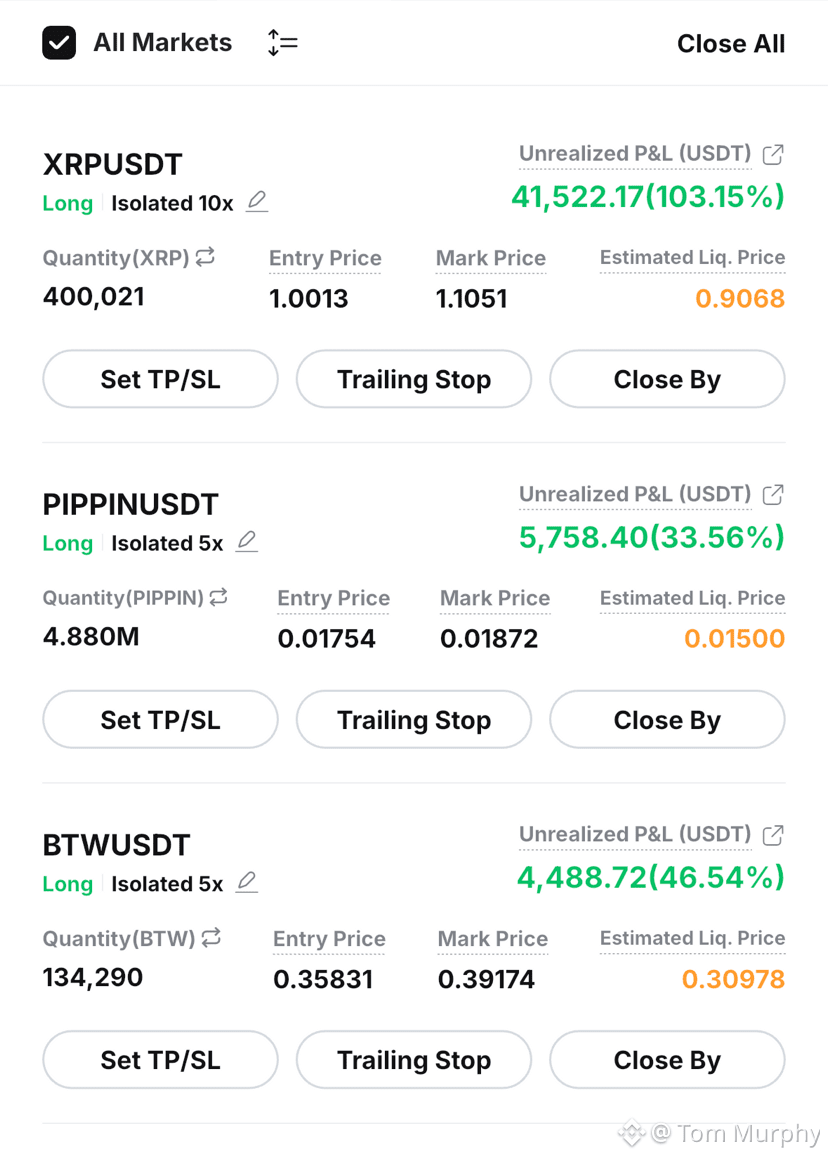Tap Close All positions
This screenshot has width=828, height=1158.
pyautogui.click(x=731, y=44)
